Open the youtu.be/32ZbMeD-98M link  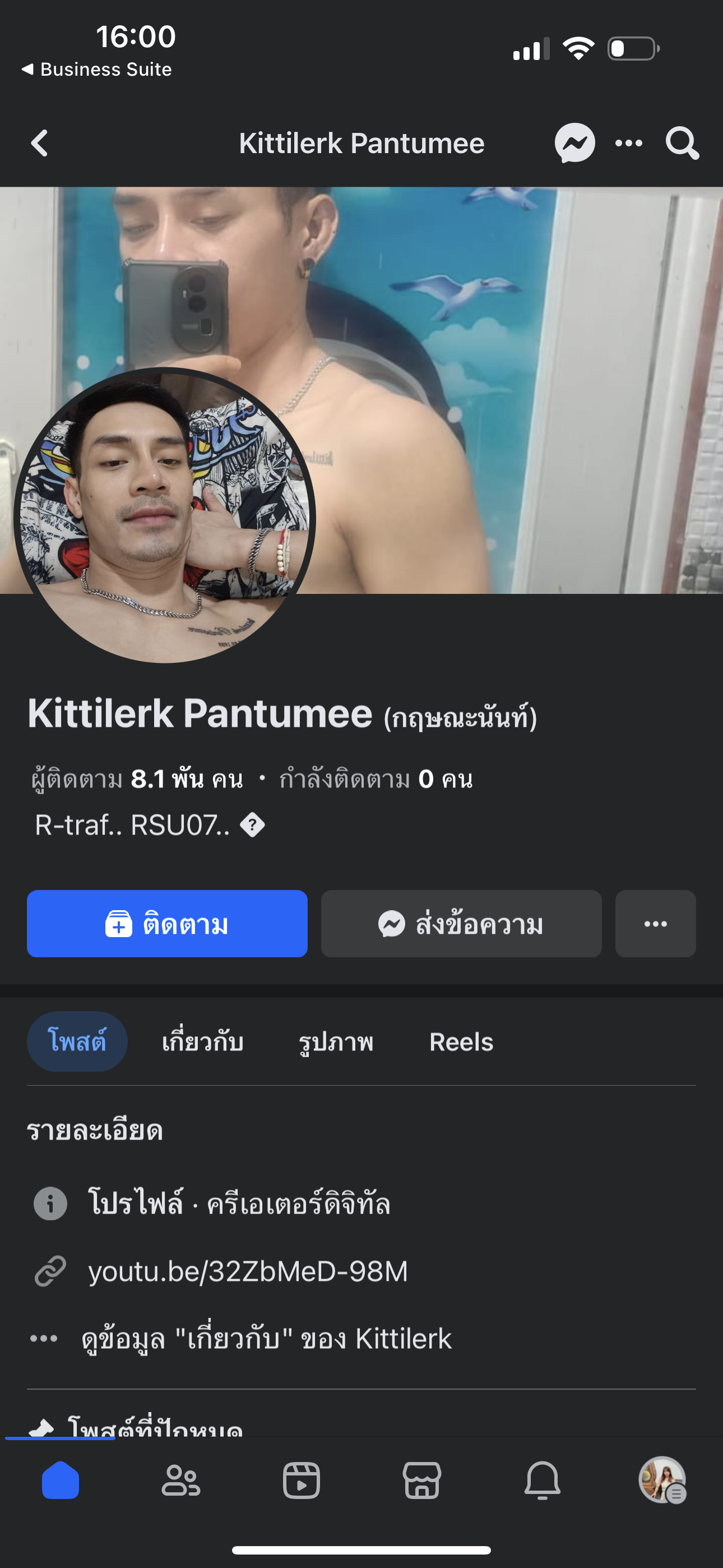point(248,1271)
